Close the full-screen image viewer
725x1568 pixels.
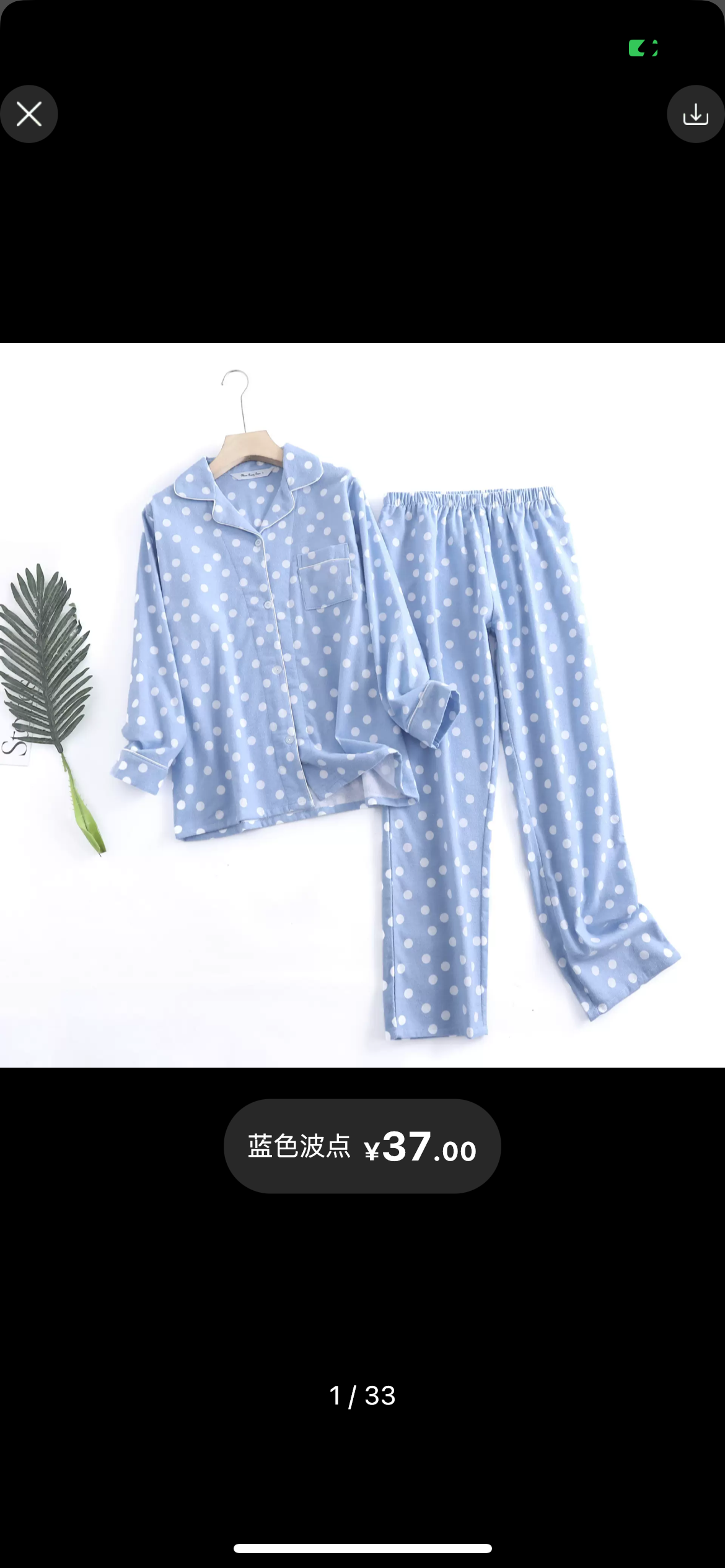coord(29,114)
